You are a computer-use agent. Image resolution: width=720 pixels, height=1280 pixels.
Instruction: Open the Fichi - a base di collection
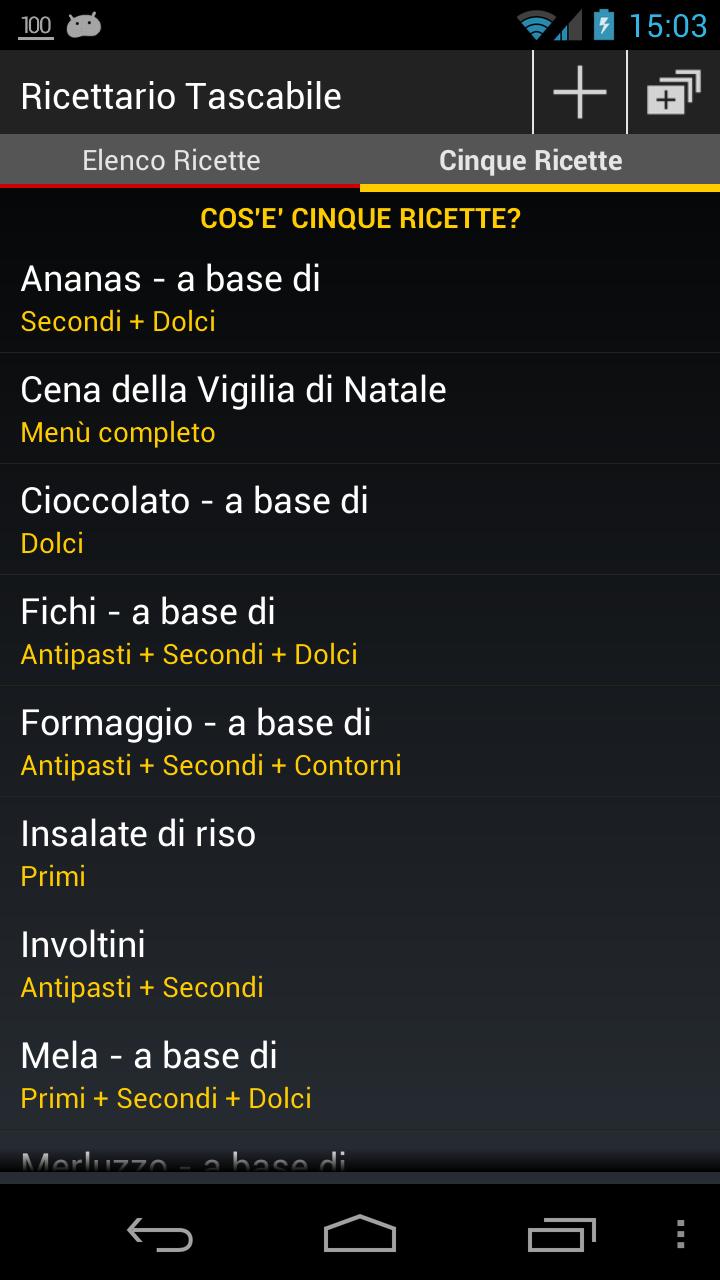click(x=360, y=631)
